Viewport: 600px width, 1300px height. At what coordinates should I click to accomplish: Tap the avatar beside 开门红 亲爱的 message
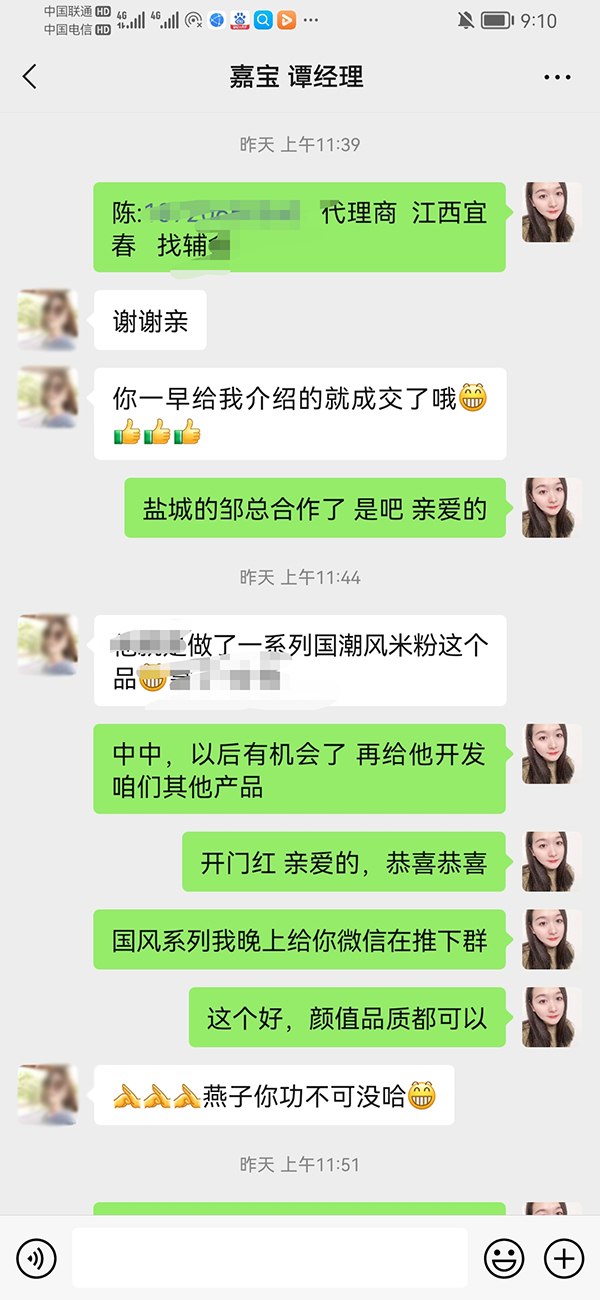click(x=552, y=861)
